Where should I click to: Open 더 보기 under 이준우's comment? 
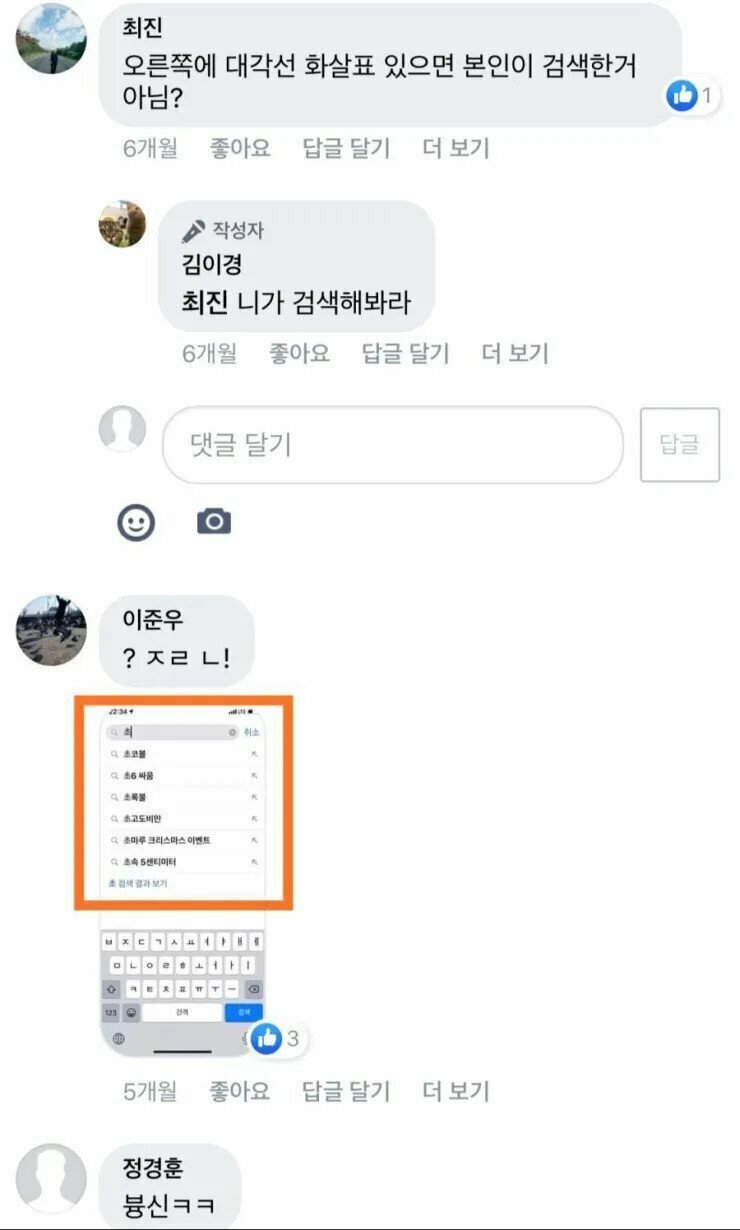click(x=456, y=1091)
